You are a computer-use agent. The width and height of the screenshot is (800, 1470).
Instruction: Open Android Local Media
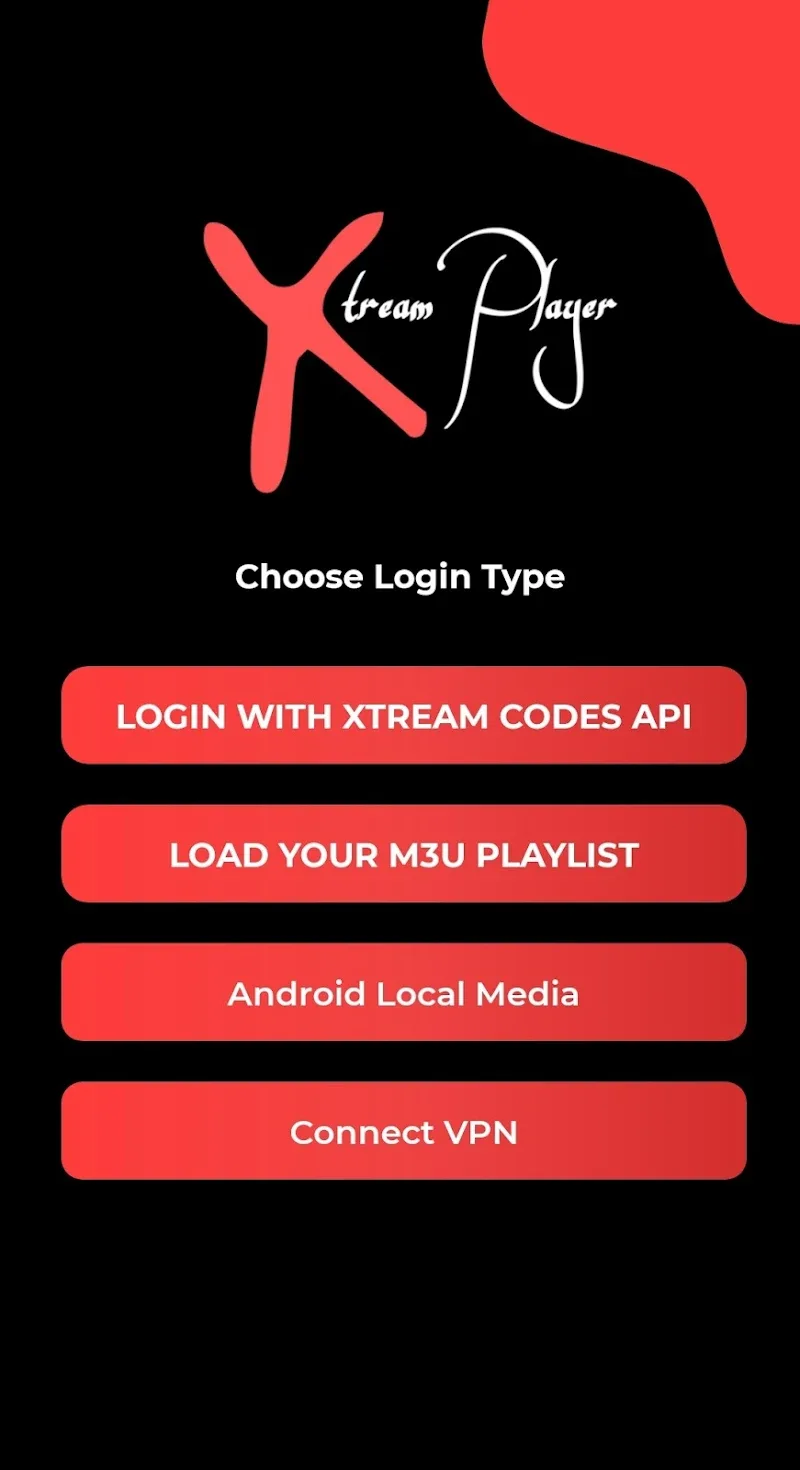coord(403,992)
